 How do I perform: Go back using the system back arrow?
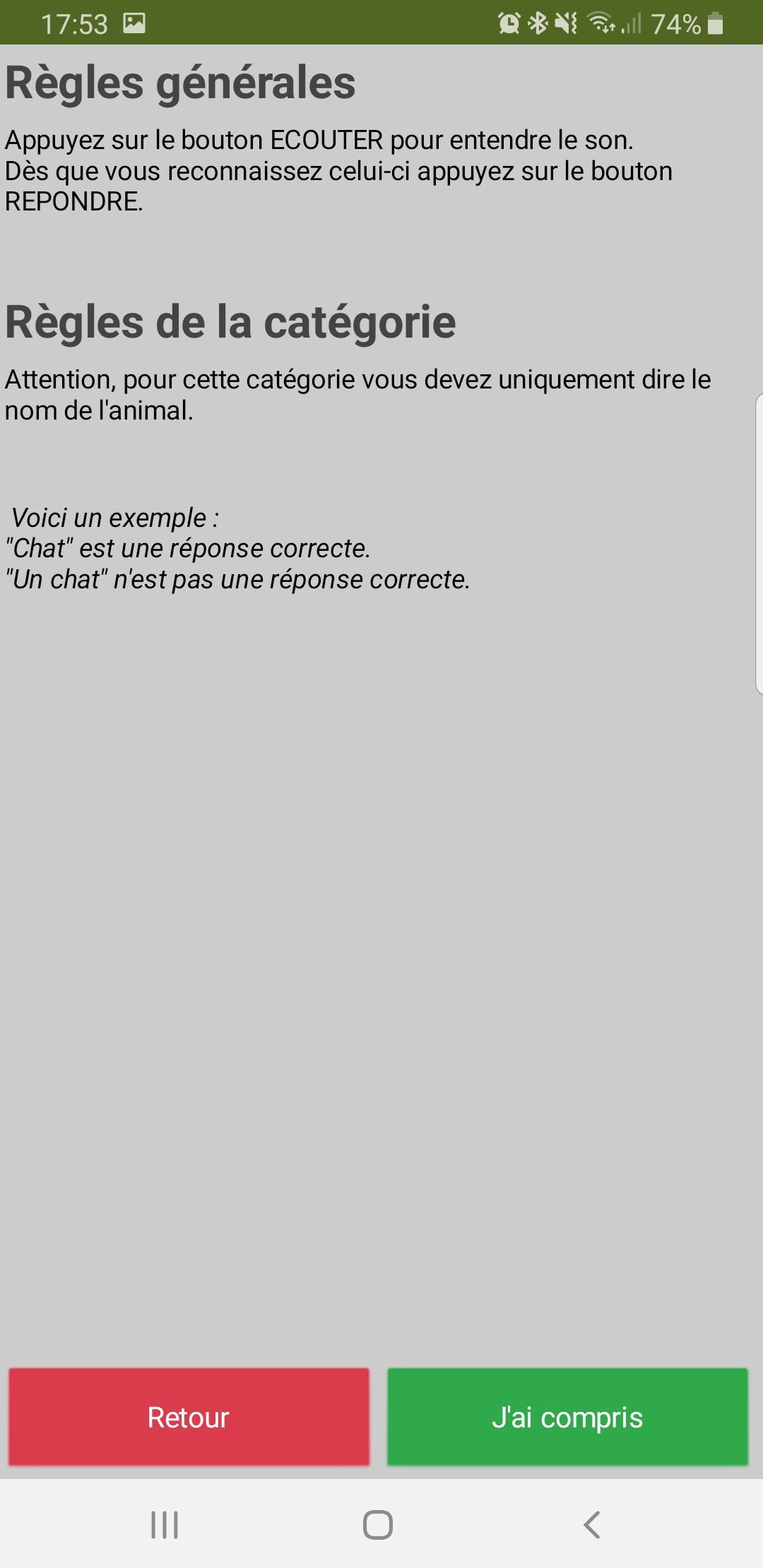[592, 1525]
